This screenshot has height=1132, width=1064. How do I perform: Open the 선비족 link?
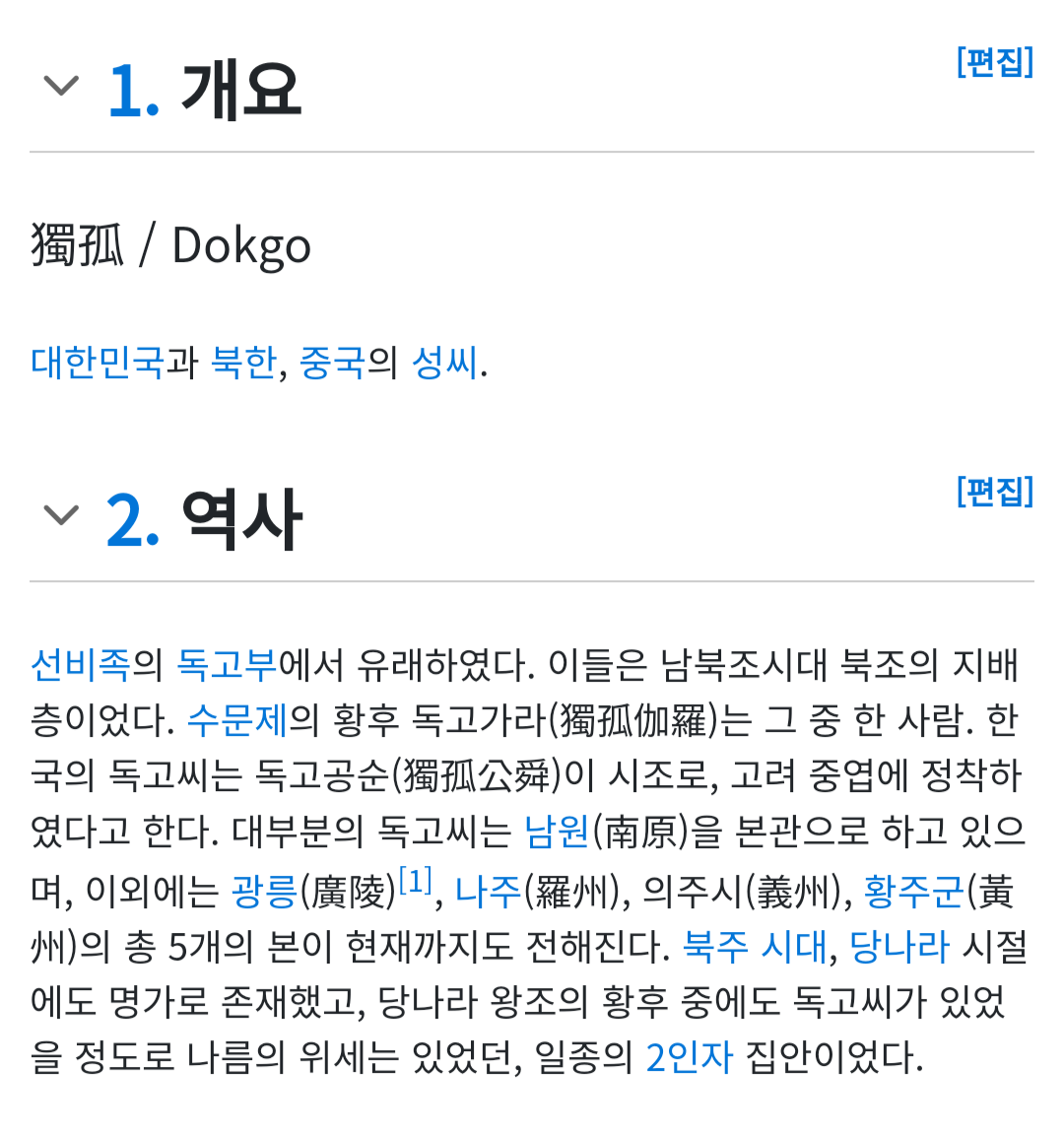point(80,665)
